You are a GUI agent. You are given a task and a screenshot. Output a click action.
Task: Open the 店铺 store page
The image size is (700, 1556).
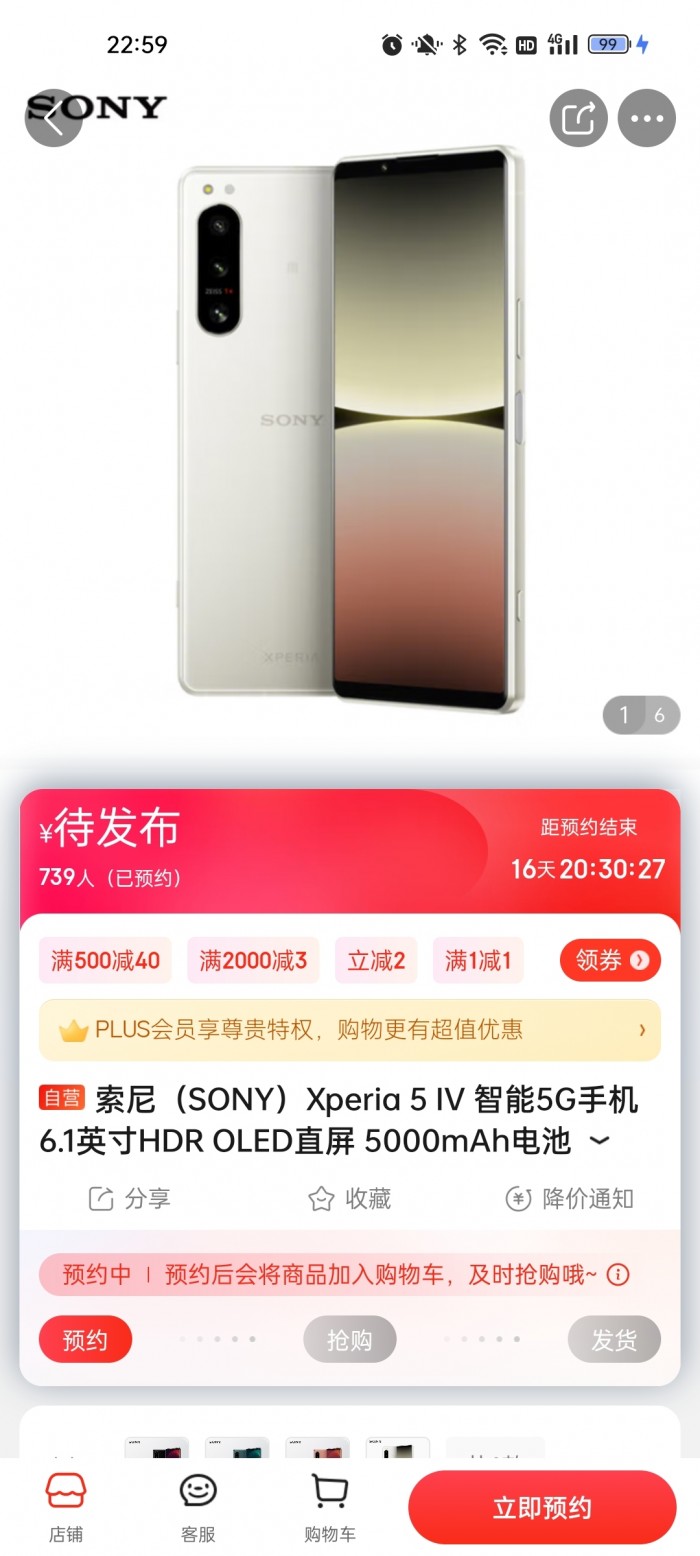point(66,1507)
